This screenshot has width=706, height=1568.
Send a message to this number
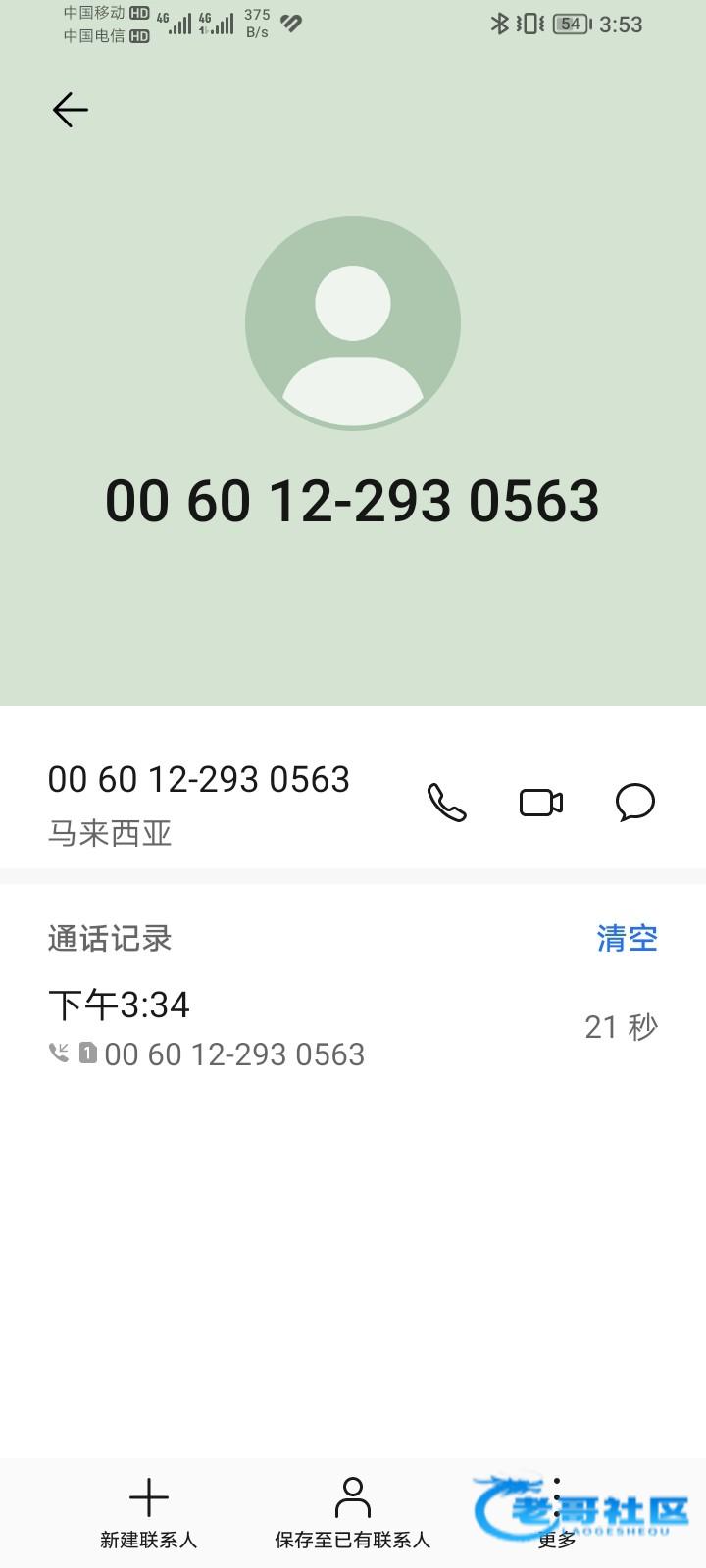pyautogui.click(x=634, y=803)
